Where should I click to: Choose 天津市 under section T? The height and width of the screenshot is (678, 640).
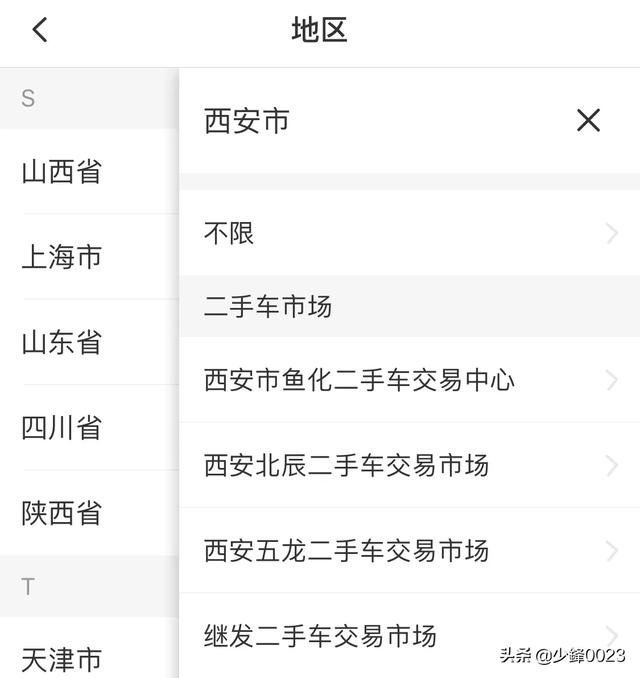coord(62,659)
